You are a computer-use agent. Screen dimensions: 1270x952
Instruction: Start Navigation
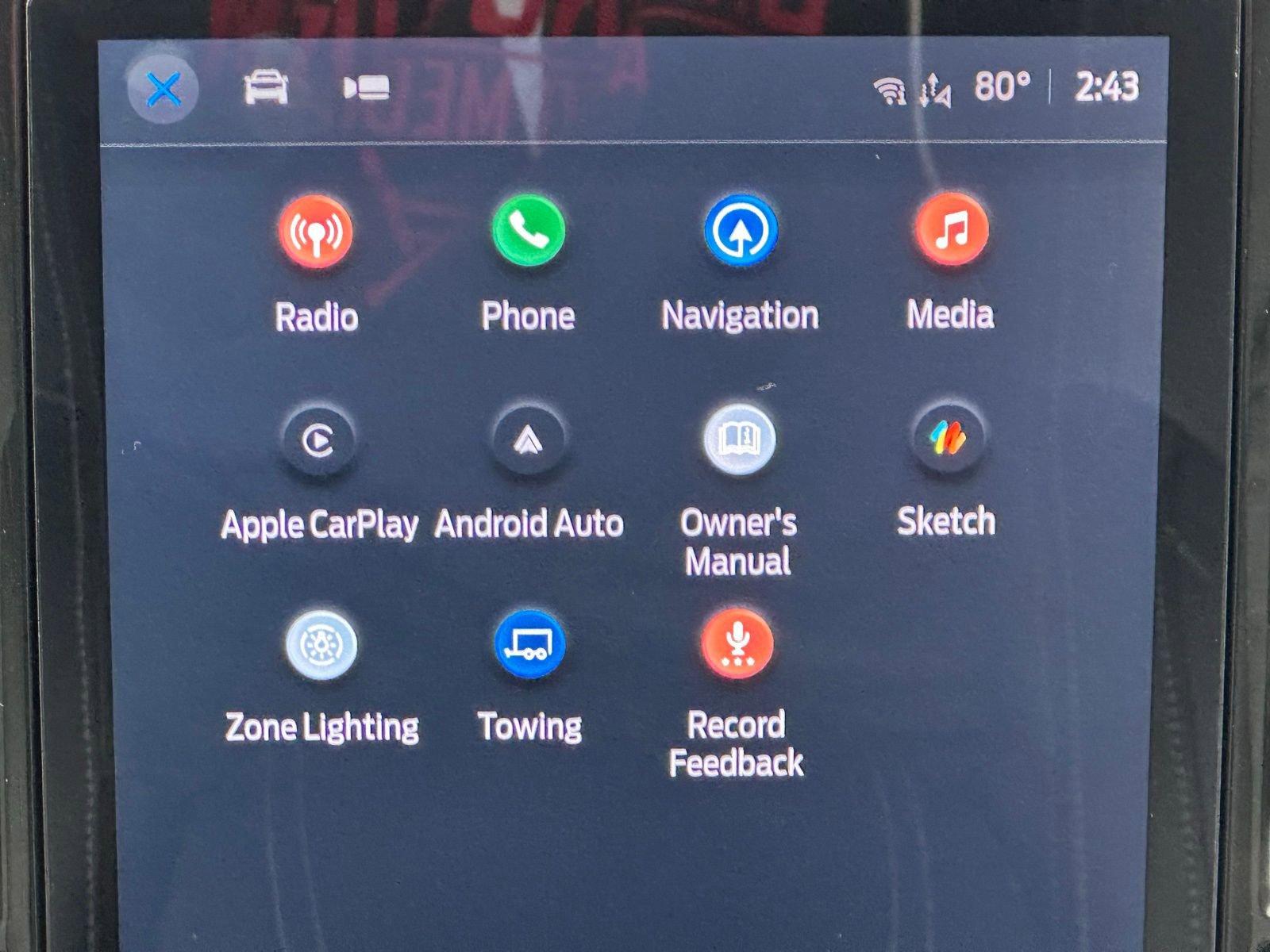[x=740, y=230]
